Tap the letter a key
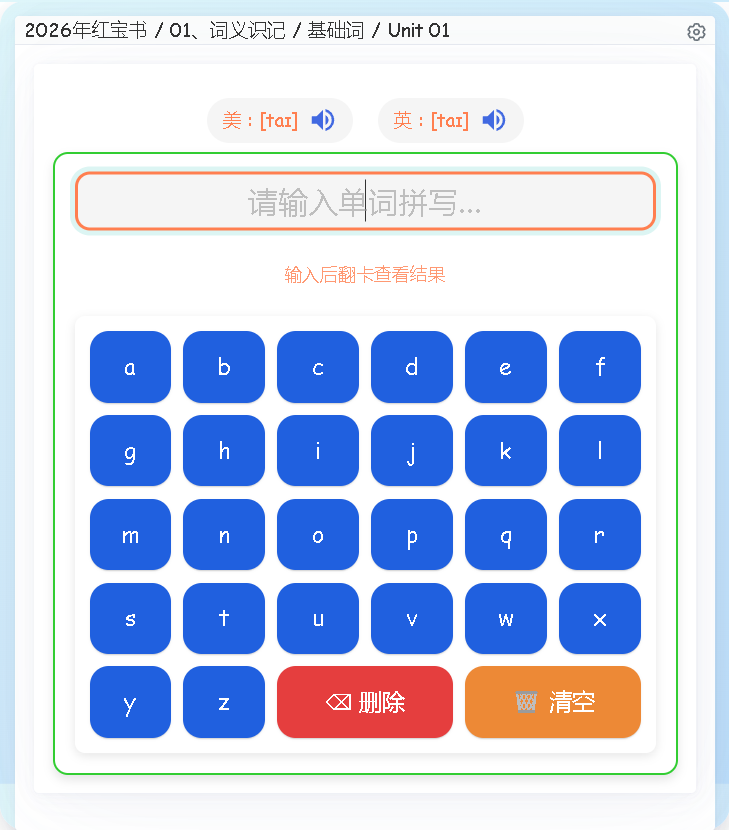This screenshot has width=729, height=830. (130, 367)
